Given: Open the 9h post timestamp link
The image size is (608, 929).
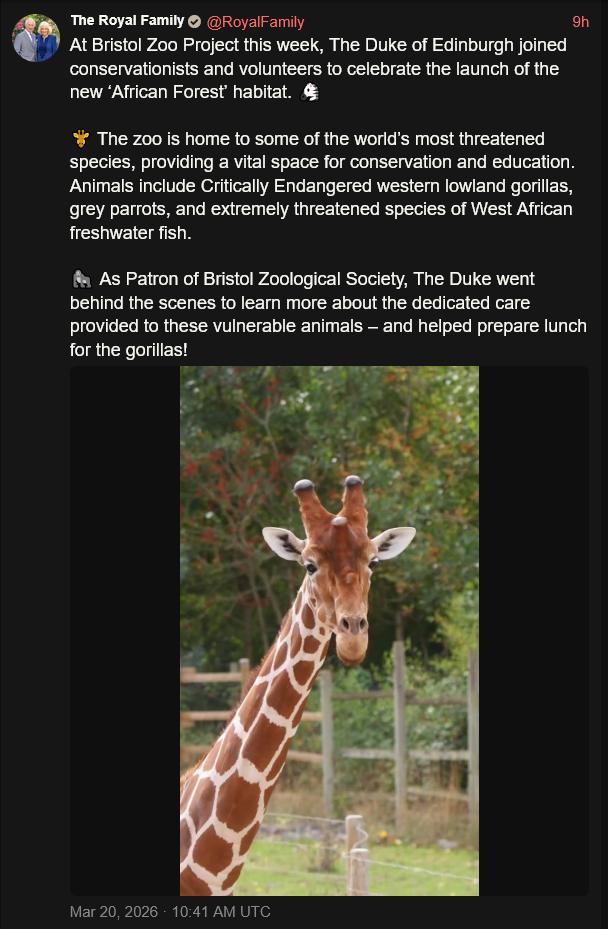Looking at the screenshot, I should [x=580, y=22].
